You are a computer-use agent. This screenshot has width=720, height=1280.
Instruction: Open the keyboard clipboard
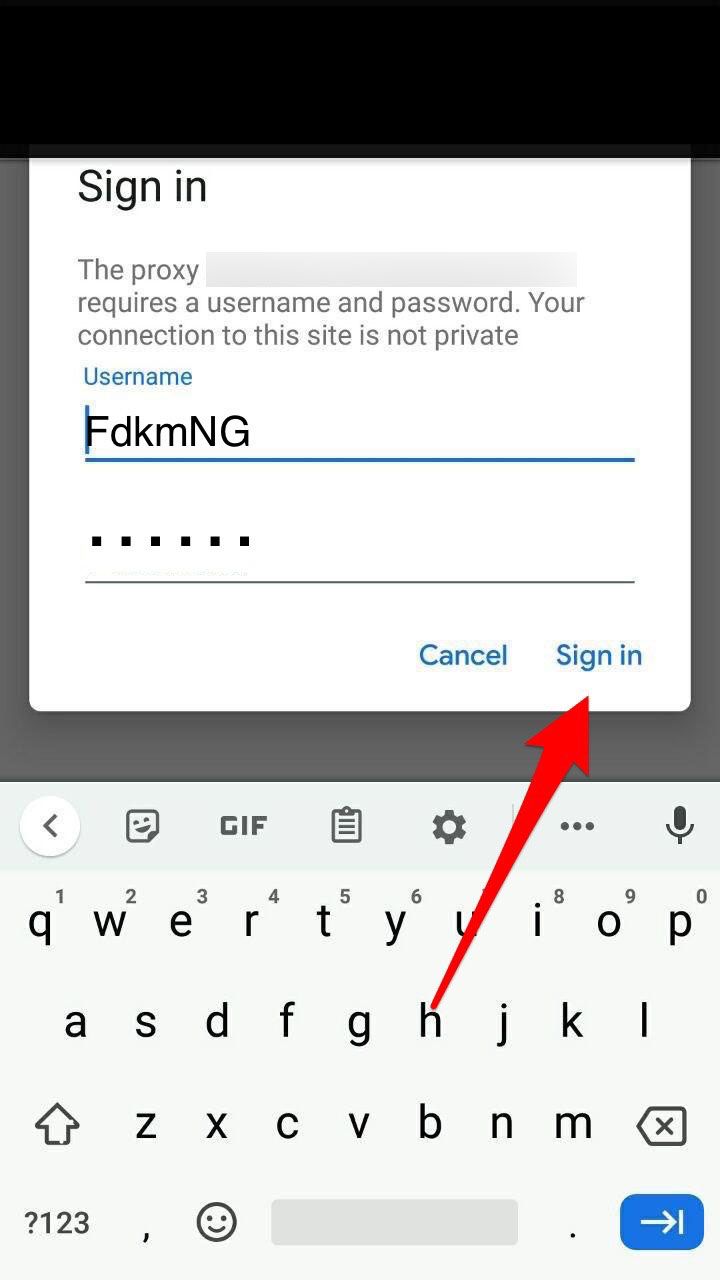346,826
